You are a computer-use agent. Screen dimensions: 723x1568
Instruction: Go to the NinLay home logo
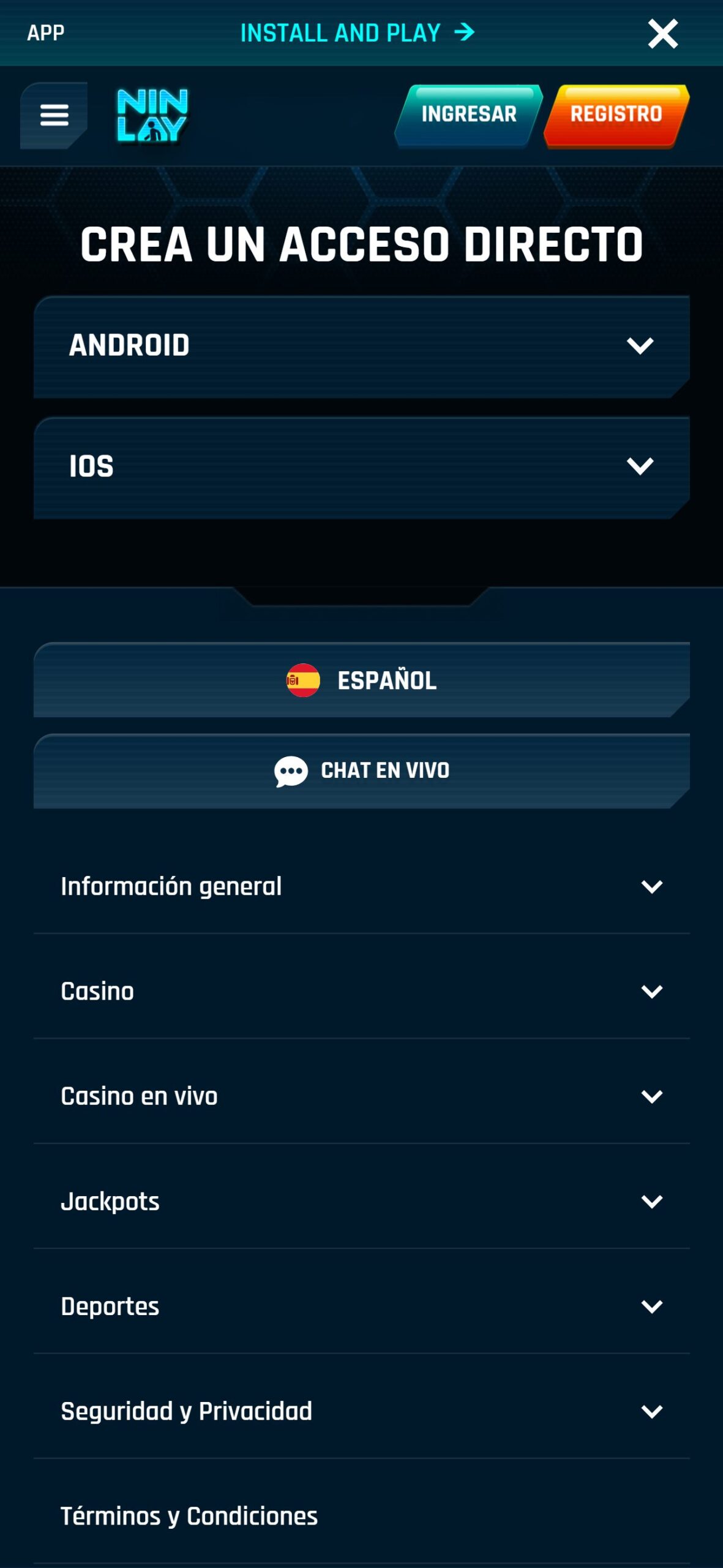(x=152, y=115)
